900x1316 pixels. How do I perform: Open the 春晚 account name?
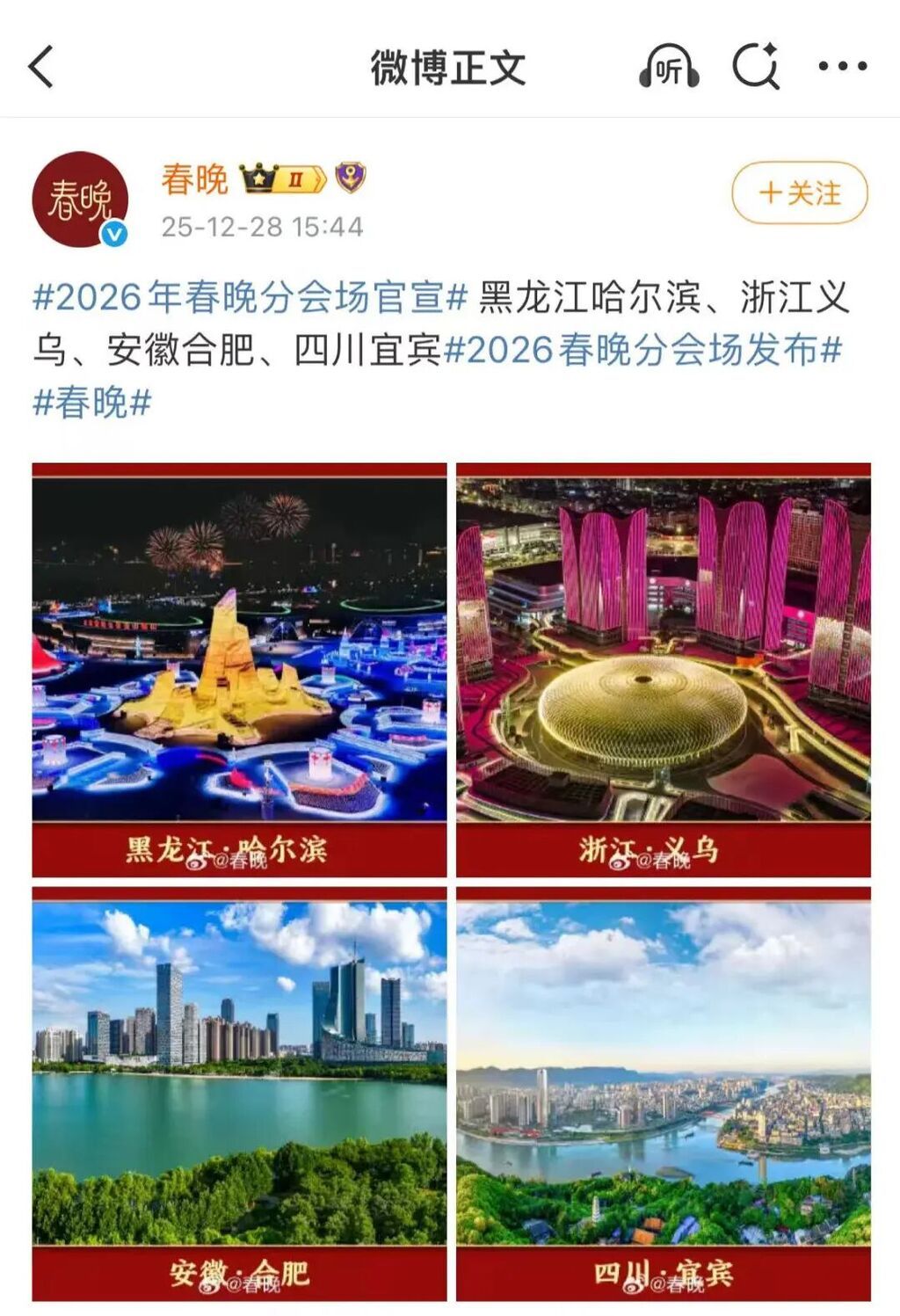pos(194,179)
